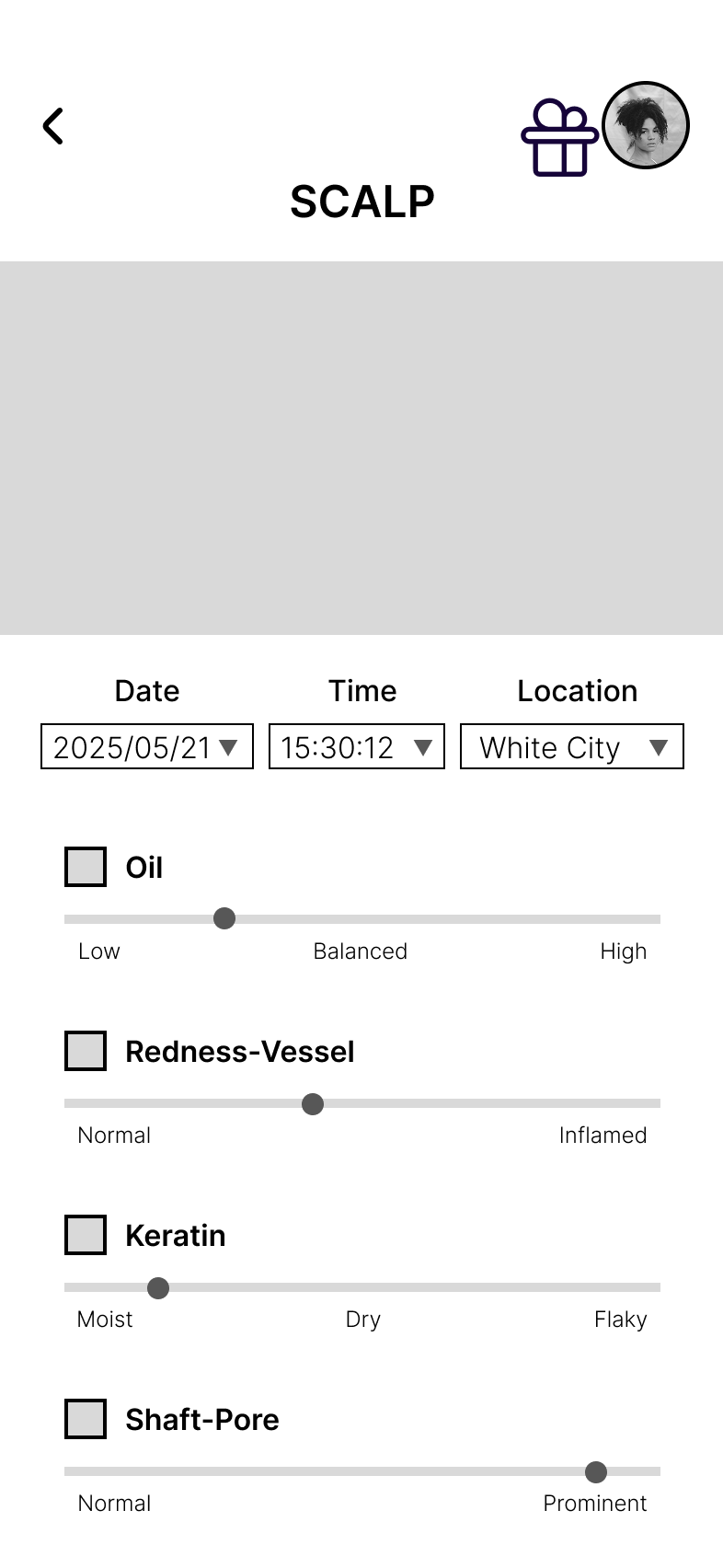Open the Date dropdown showing 2025/05/21
The width and height of the screenshot is (723, 1568).
click(147, 746)
